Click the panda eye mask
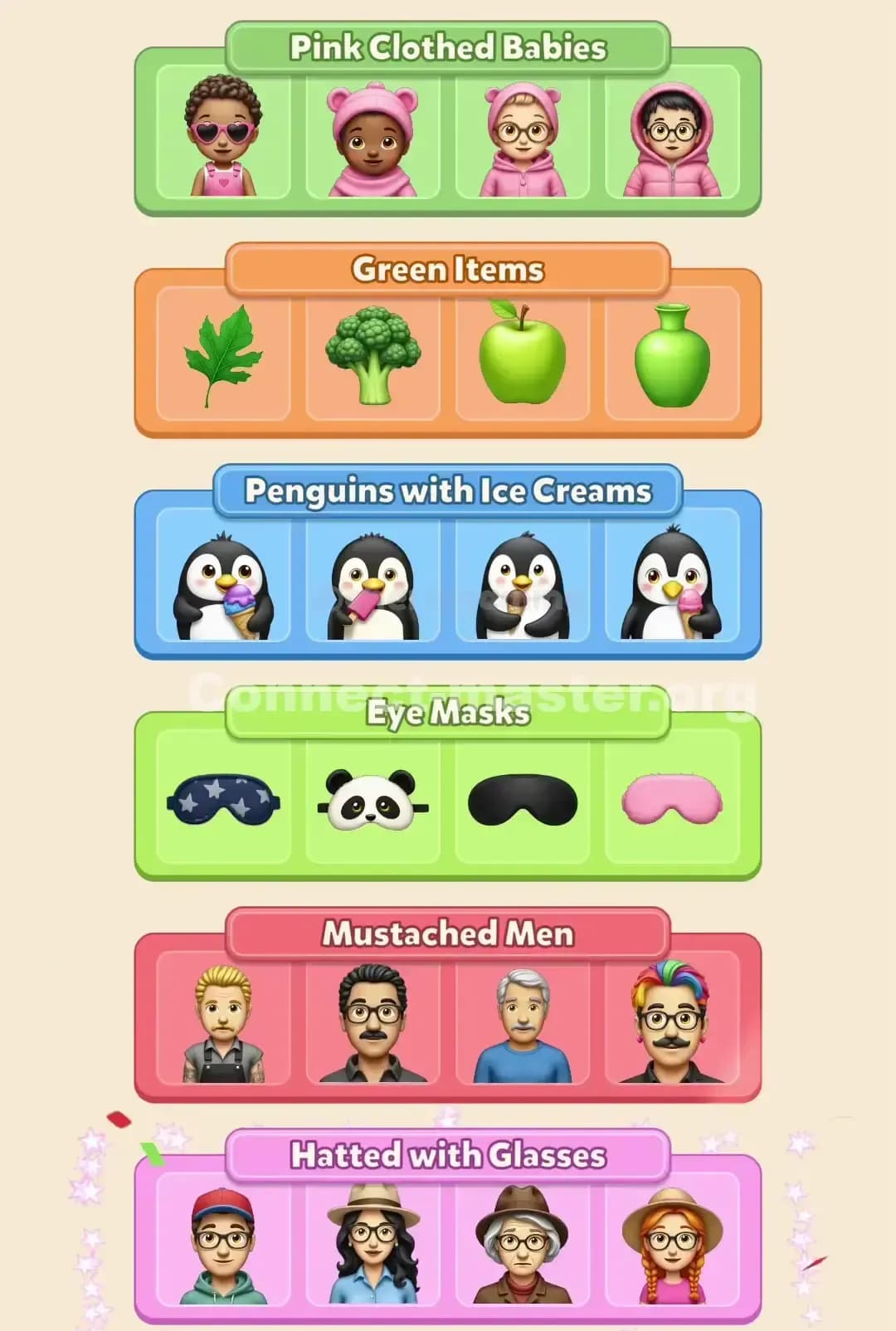896x1331 pixels. 373,802
